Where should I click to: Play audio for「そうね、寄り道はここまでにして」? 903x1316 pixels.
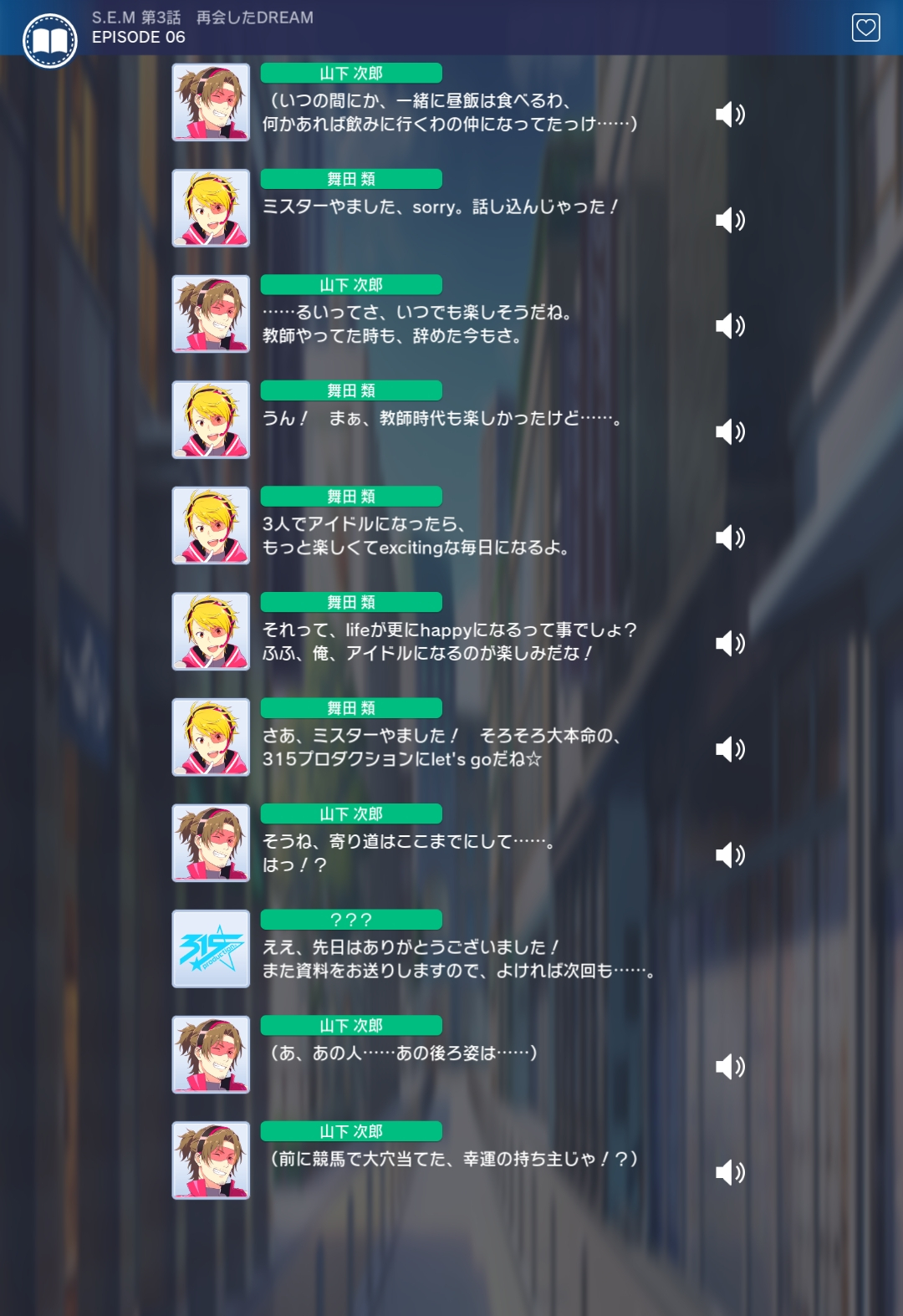pyautogui.click(x=729, y=854)
